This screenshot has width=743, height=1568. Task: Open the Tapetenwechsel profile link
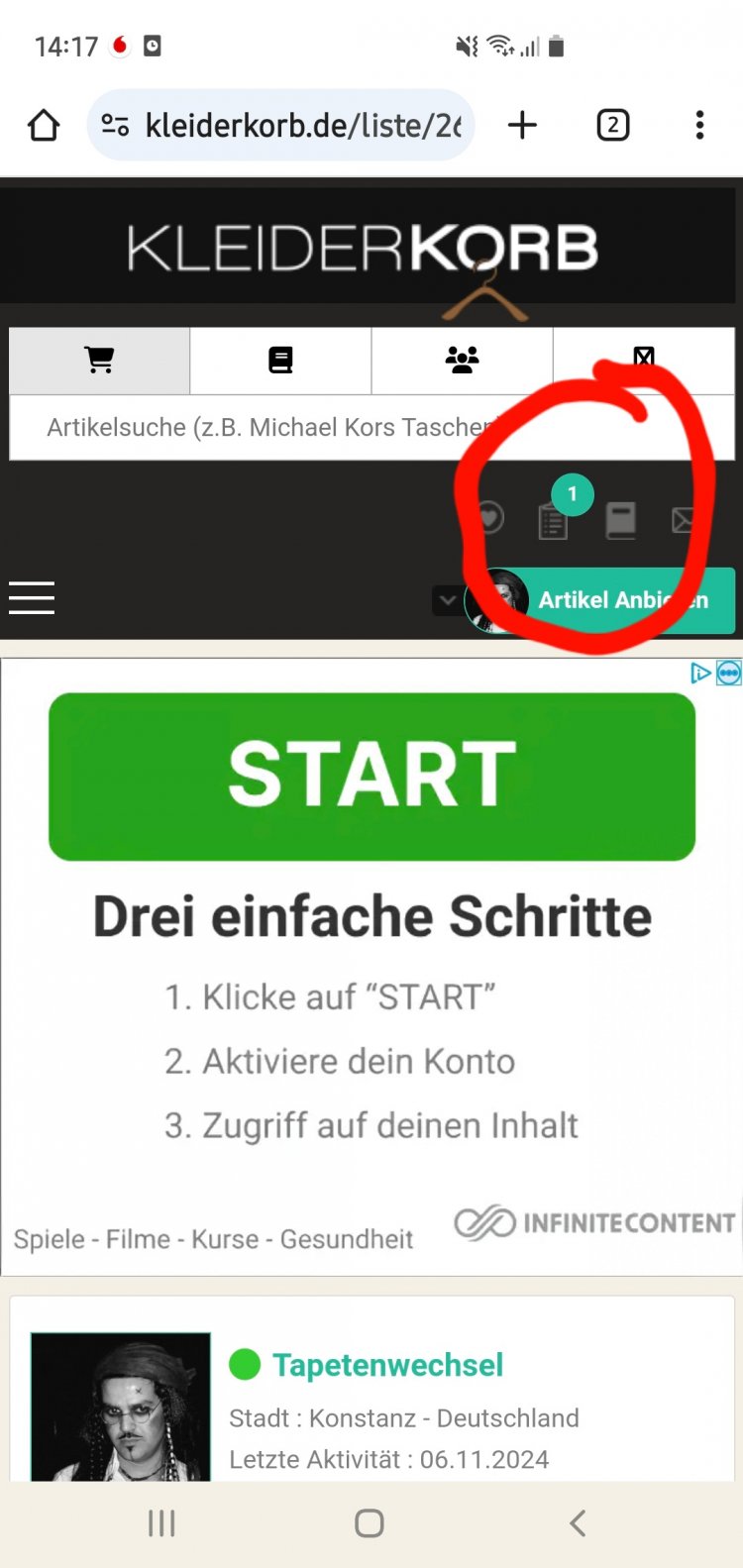point(387,1365)
